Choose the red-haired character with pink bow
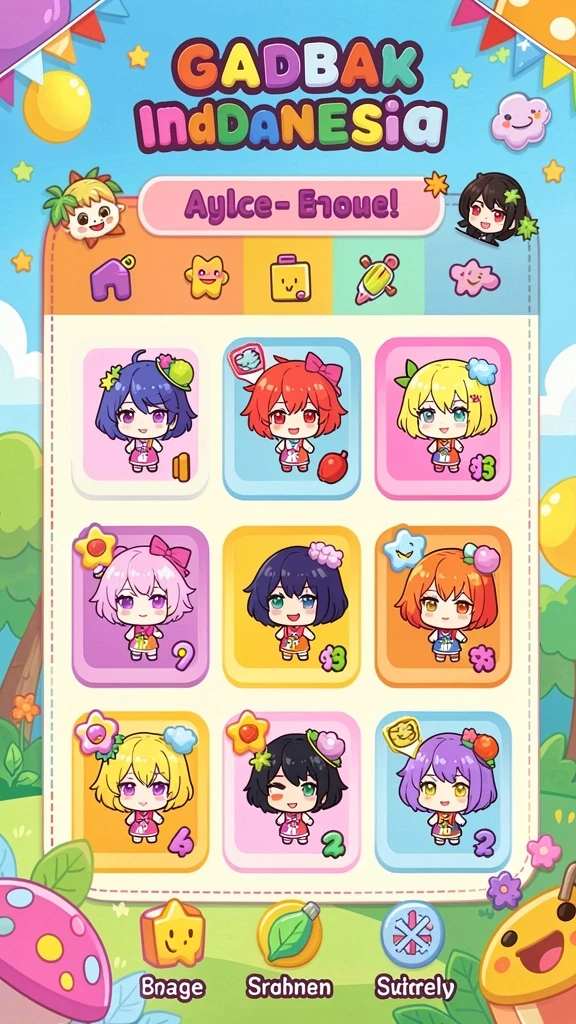 coord(291,418)
